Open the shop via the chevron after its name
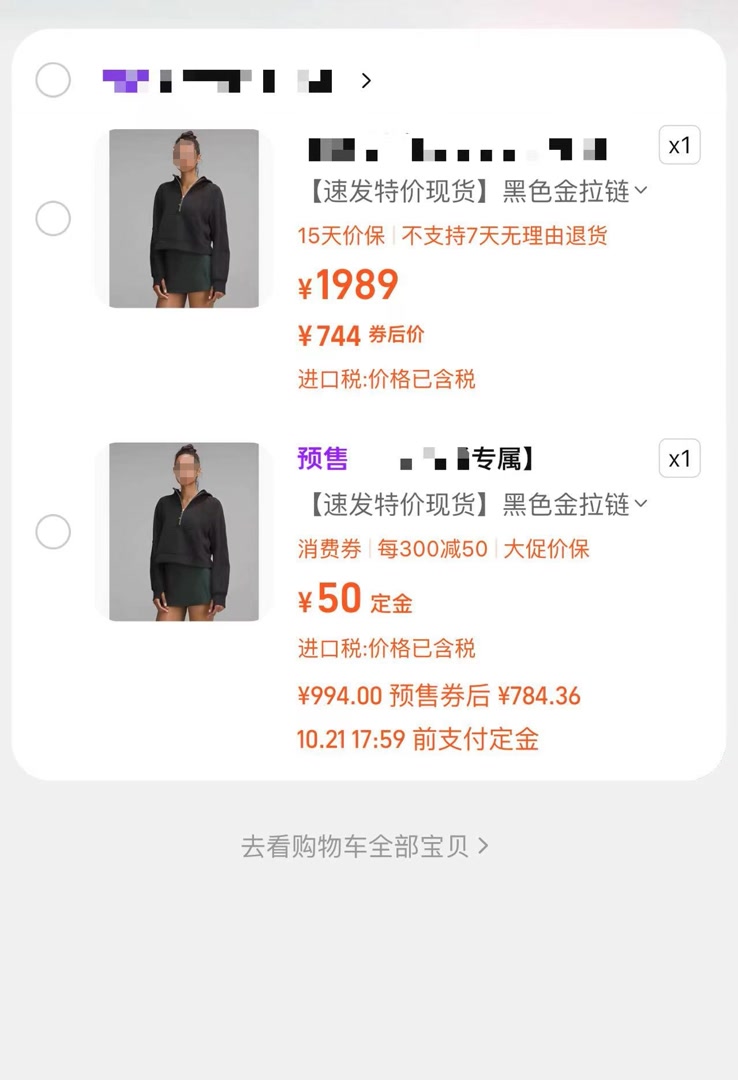Screen dimensions: 738x1080 coord(366,80)
